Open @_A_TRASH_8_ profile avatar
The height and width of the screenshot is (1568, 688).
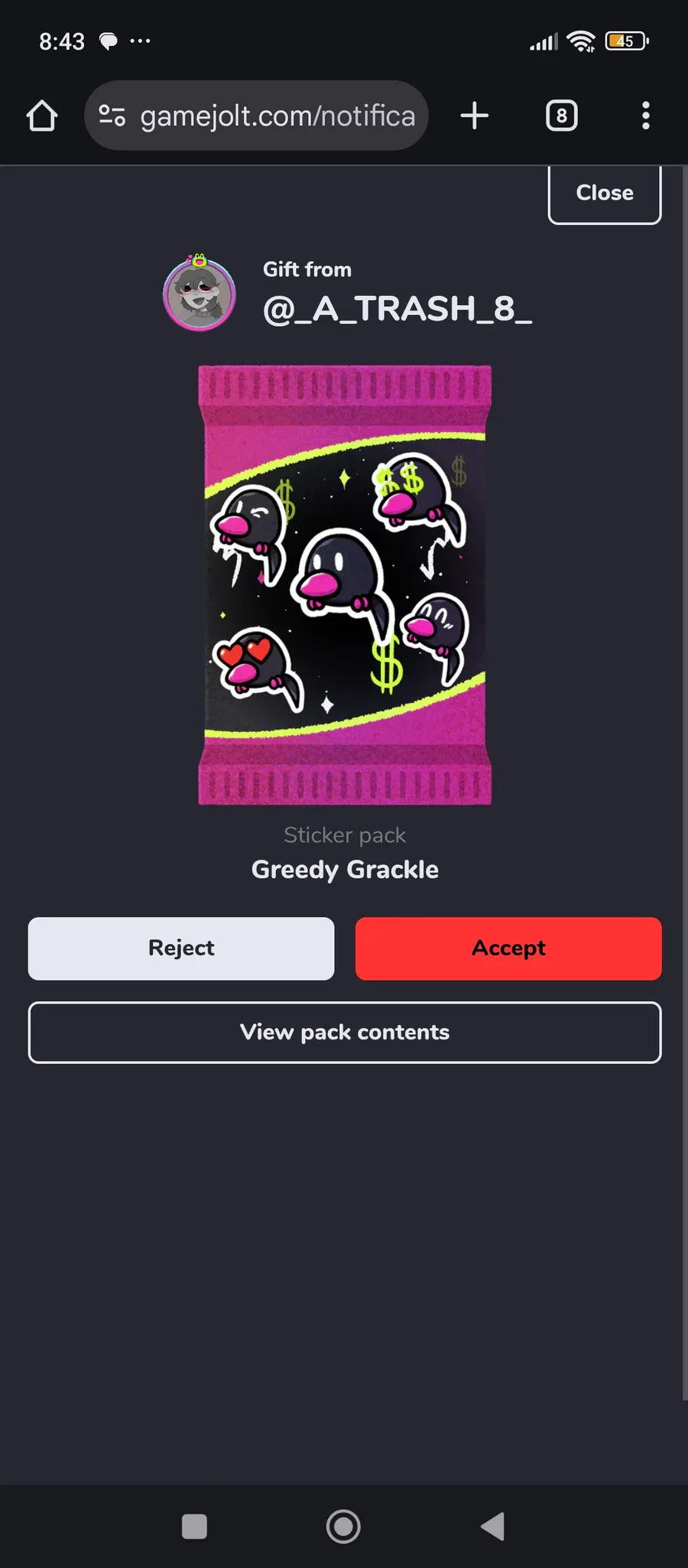tap(200, 293)
